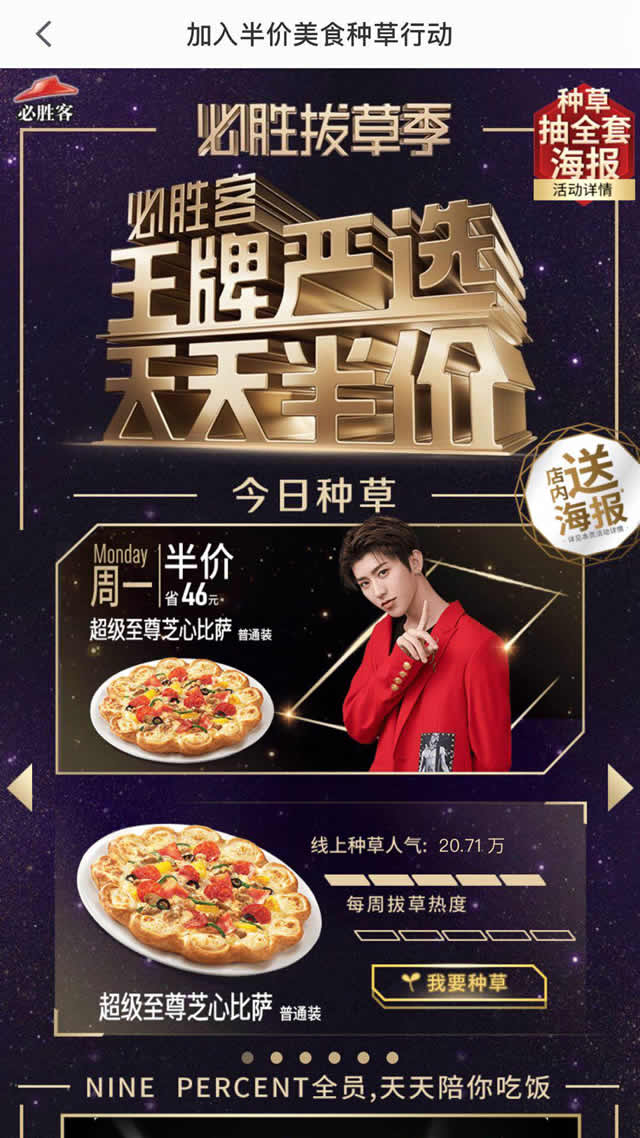Go back using the top-left arrow
Screen dimensions: 640x1138
(x=43, y=34)
